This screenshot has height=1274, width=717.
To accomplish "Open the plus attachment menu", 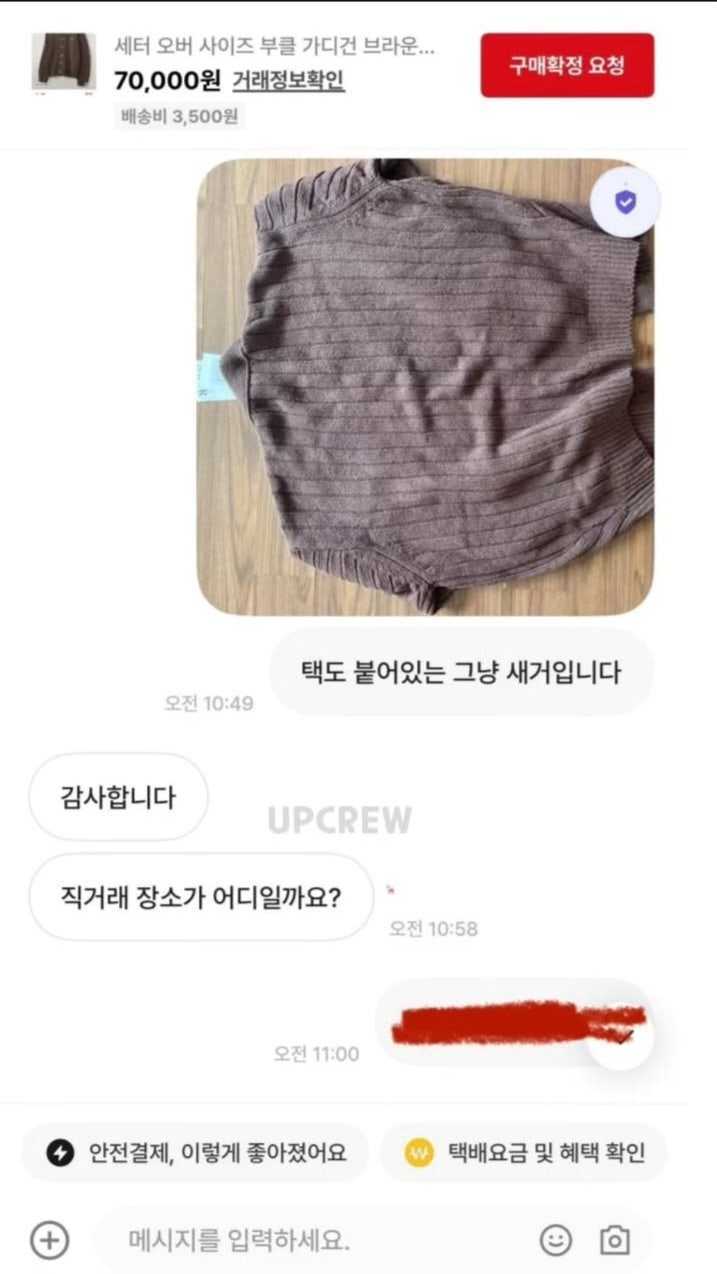I will point(49,1240).
